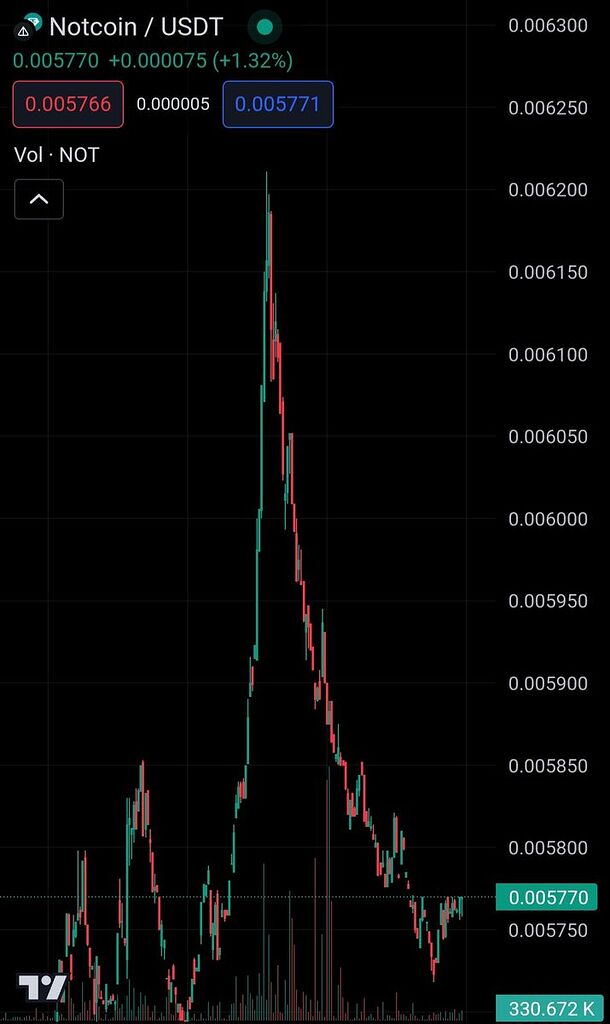Open the Notcoin / USDT symbol title

(x=136, y=27)
